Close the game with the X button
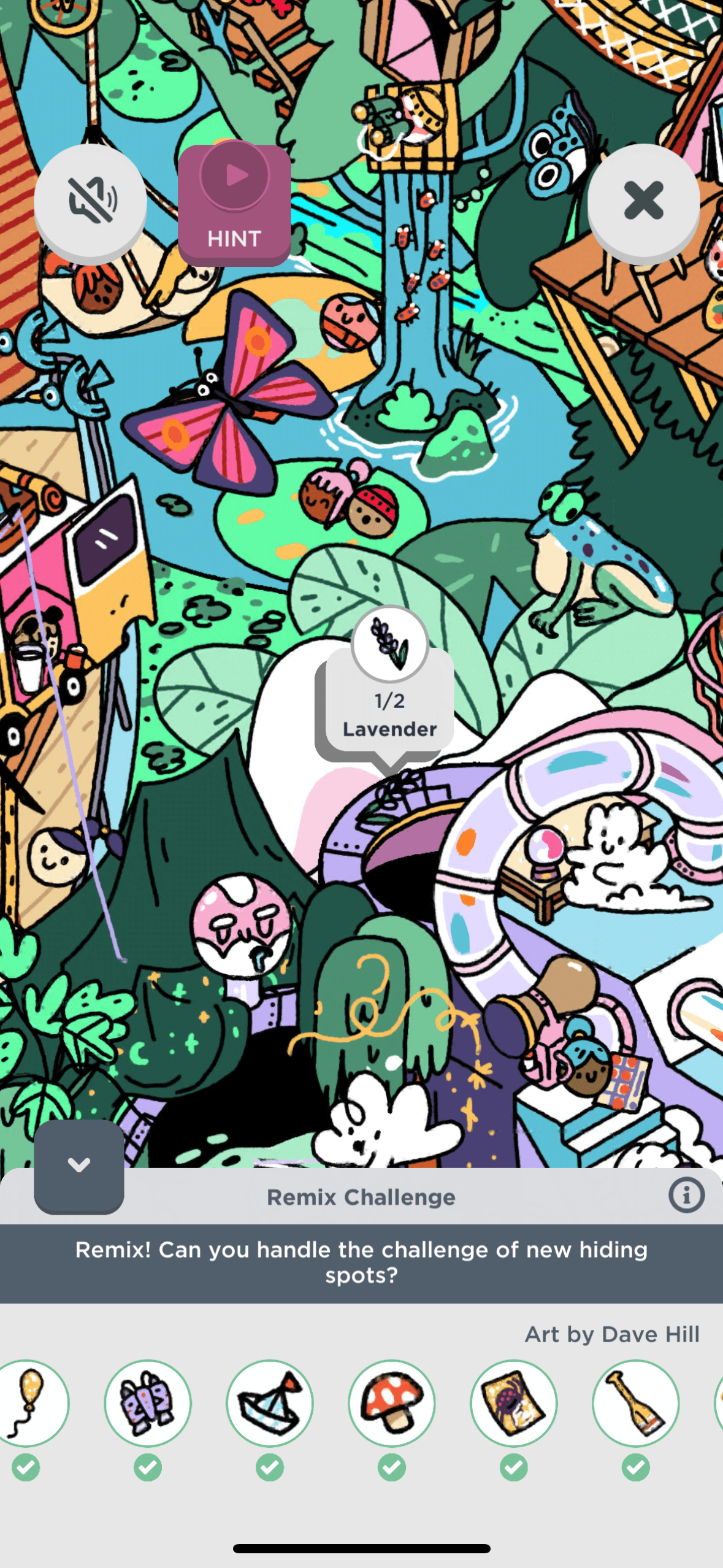This screenshot has height=1568, width=723. pyautogui.click(x=643, y=201)
